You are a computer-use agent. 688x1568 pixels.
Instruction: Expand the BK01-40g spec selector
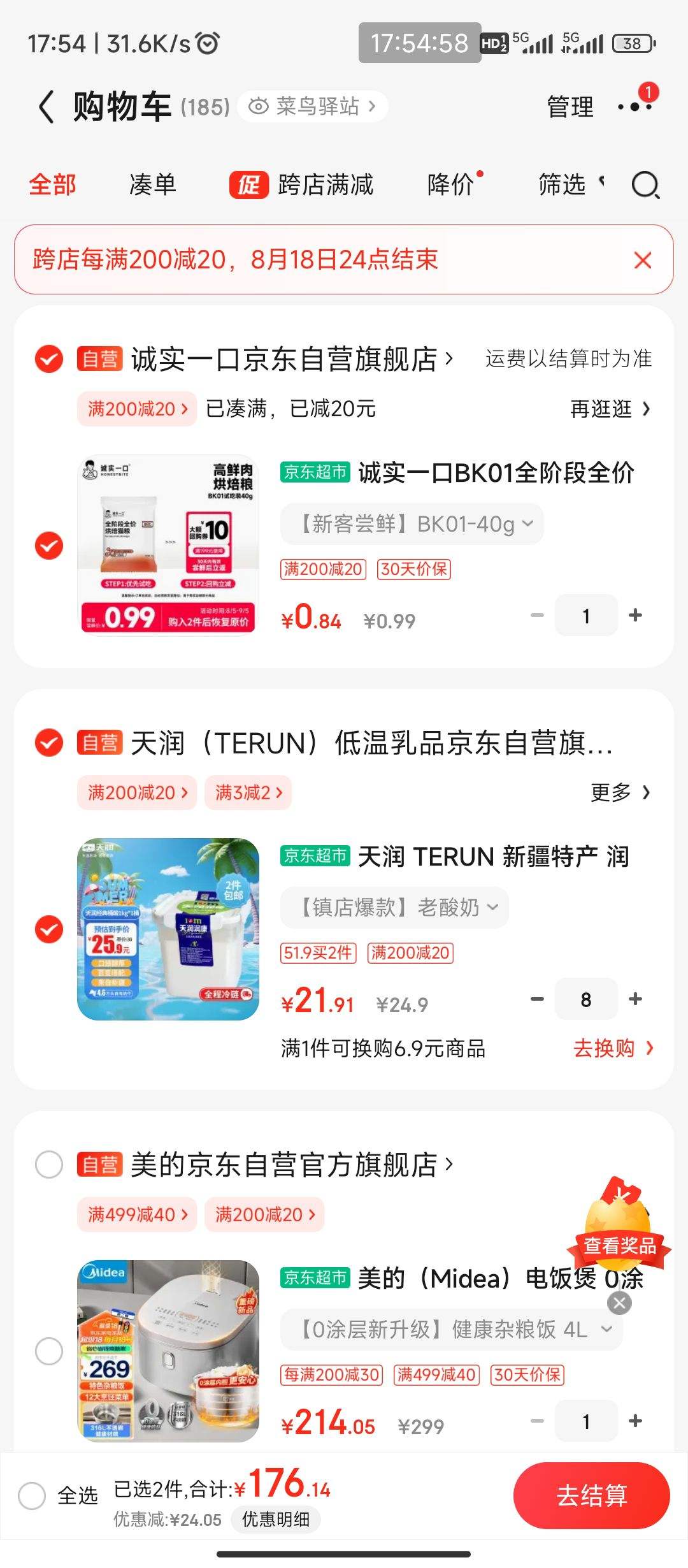(x=410, y=523)
